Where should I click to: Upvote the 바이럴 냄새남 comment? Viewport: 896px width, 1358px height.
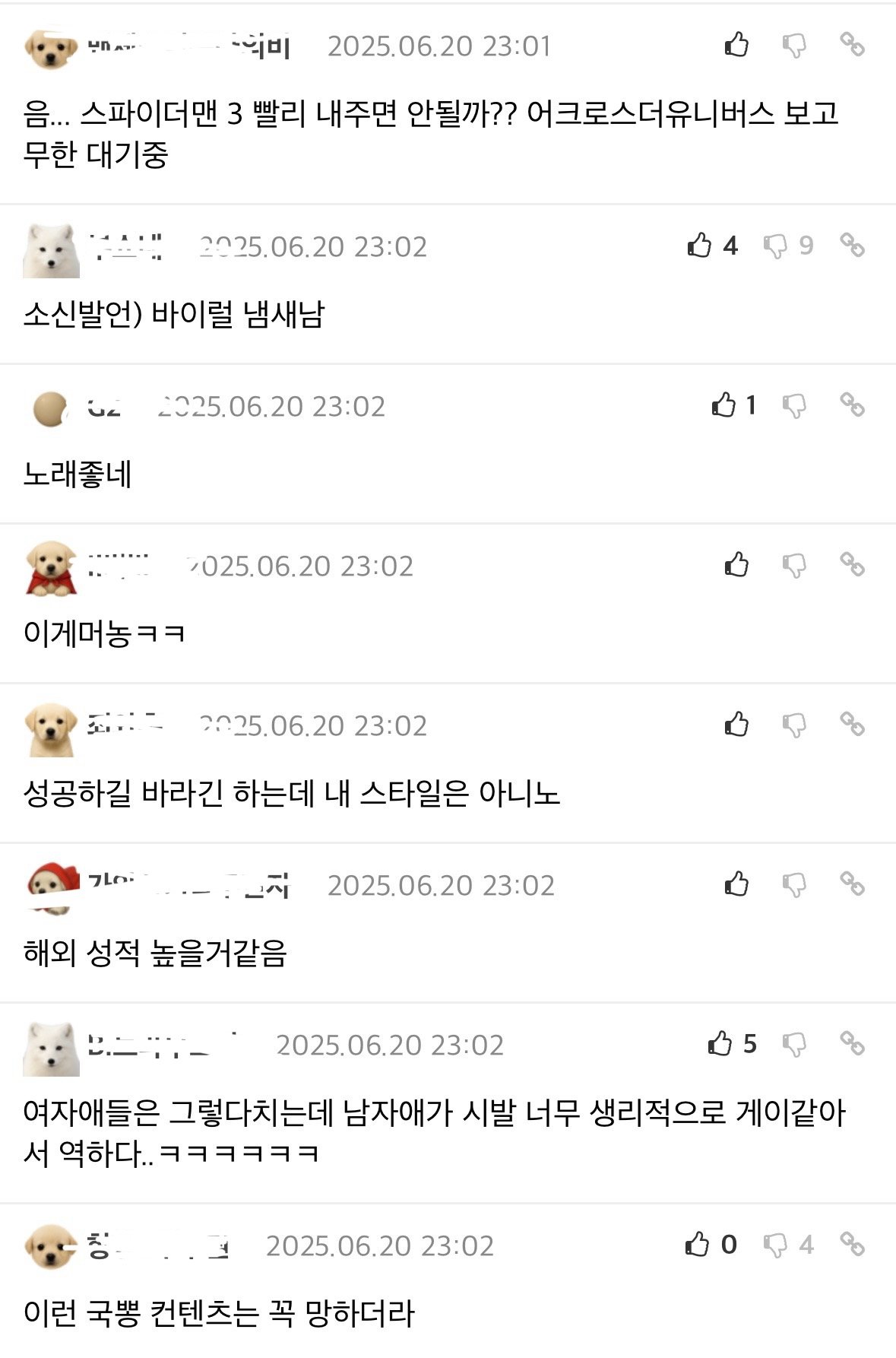(x=699, y=246)
